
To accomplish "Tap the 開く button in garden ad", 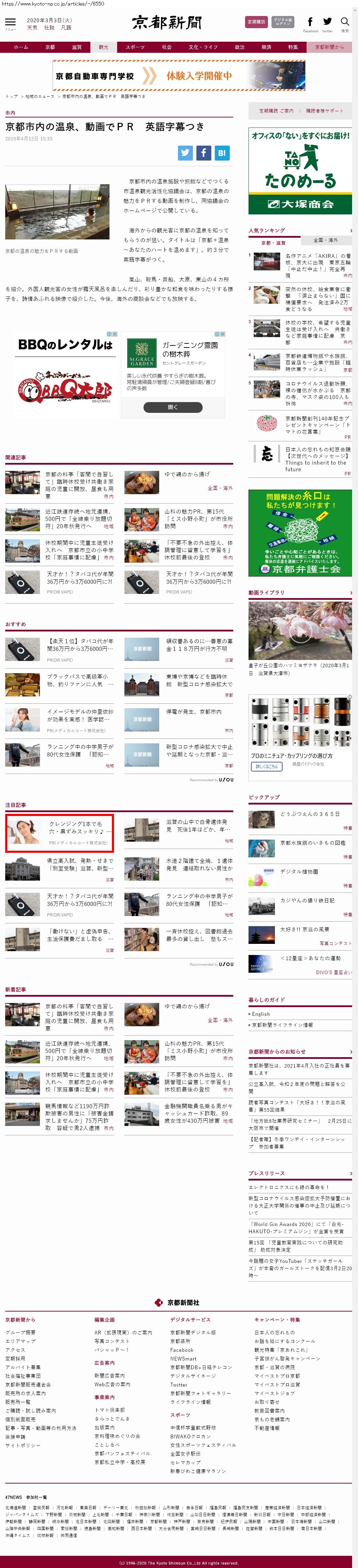I will [x=173, y=407].
